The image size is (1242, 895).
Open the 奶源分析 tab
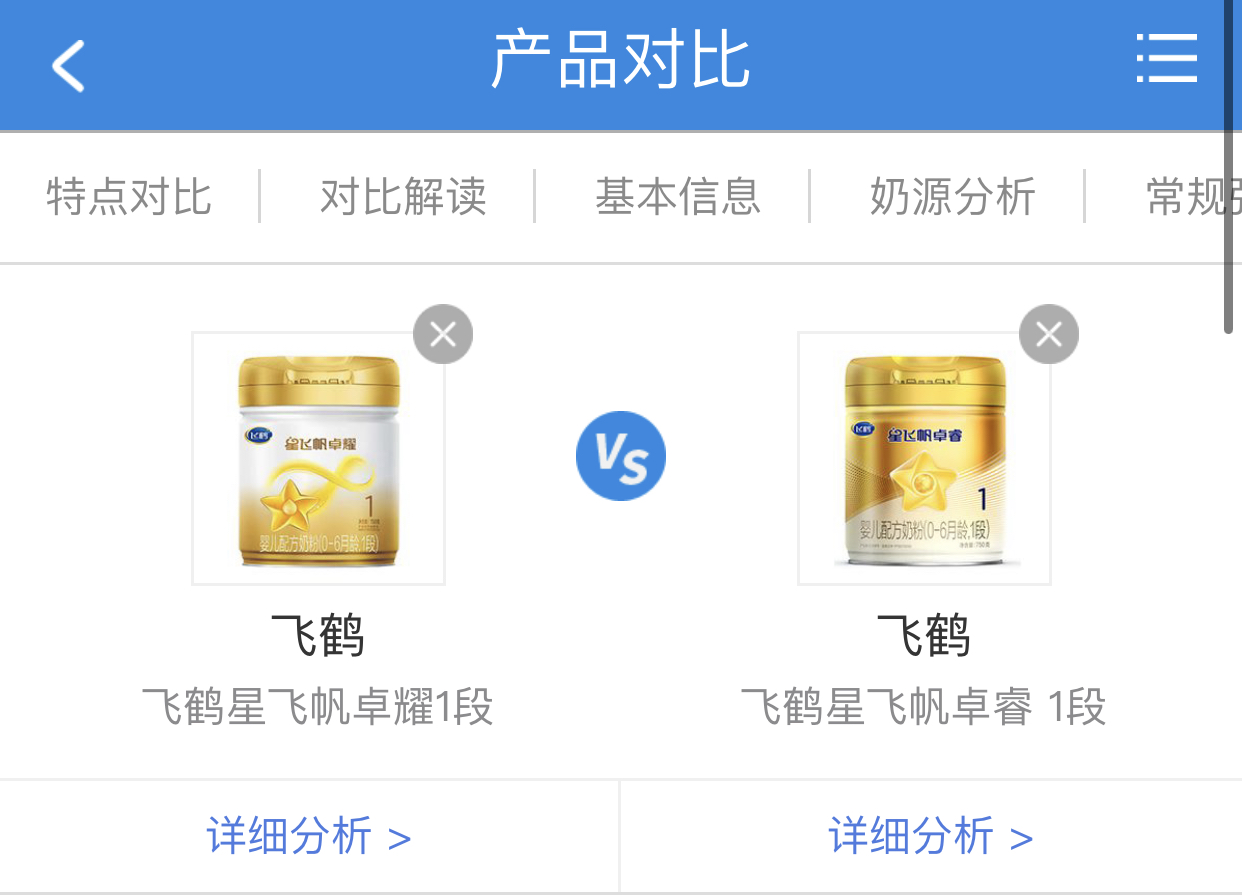[952, 196]
